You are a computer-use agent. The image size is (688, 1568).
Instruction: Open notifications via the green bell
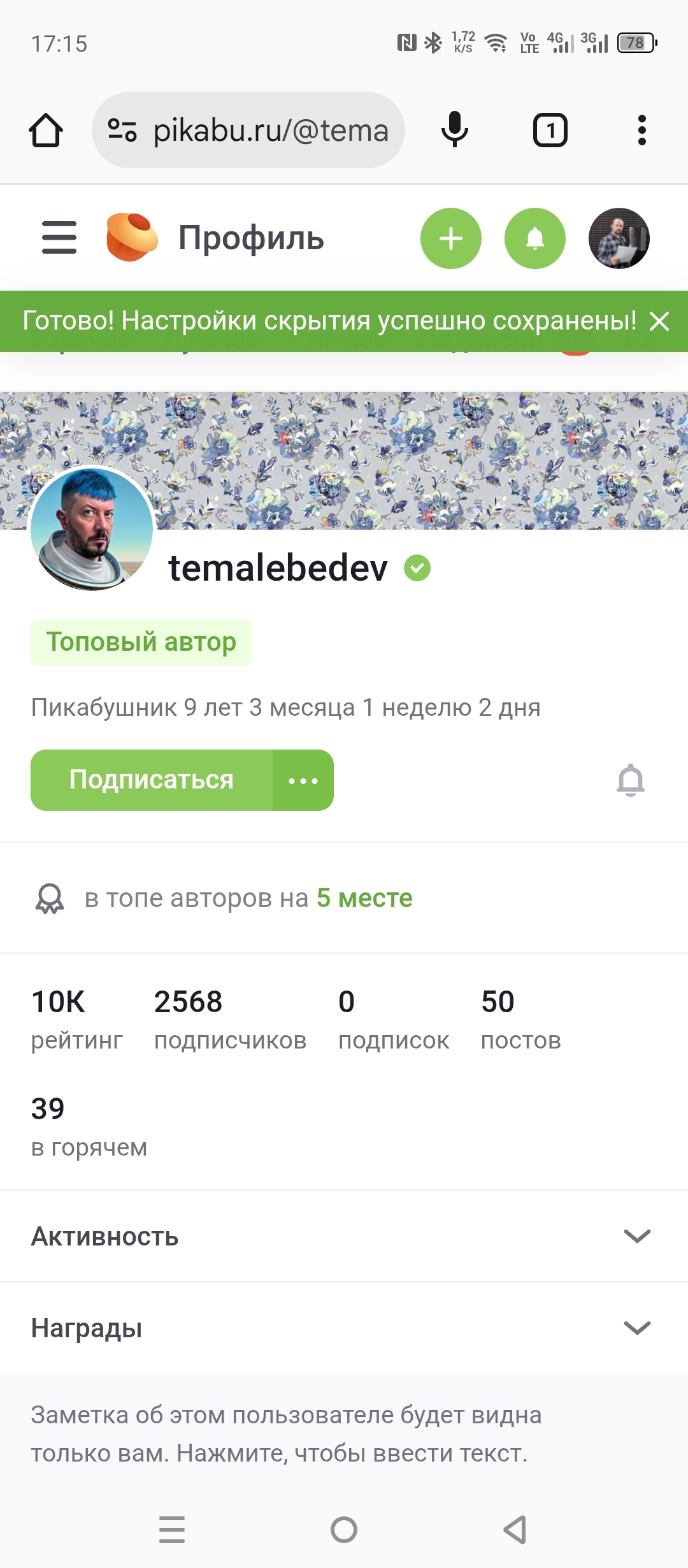tap(535, 238)
